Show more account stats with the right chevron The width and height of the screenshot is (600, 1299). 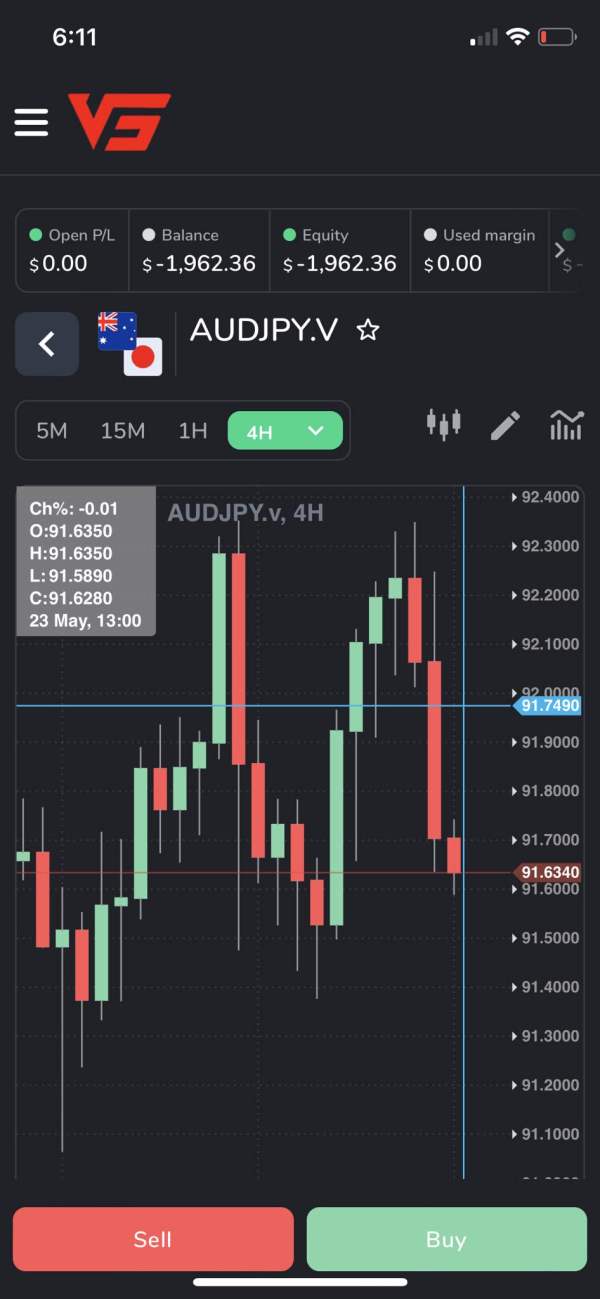(559, 251)
